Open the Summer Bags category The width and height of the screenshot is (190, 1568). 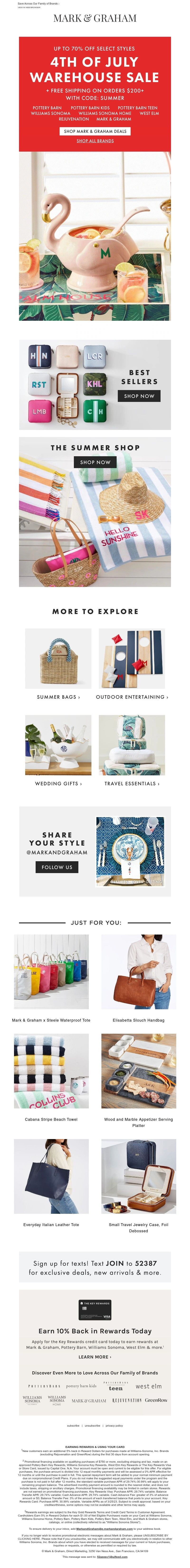point(58,697)
